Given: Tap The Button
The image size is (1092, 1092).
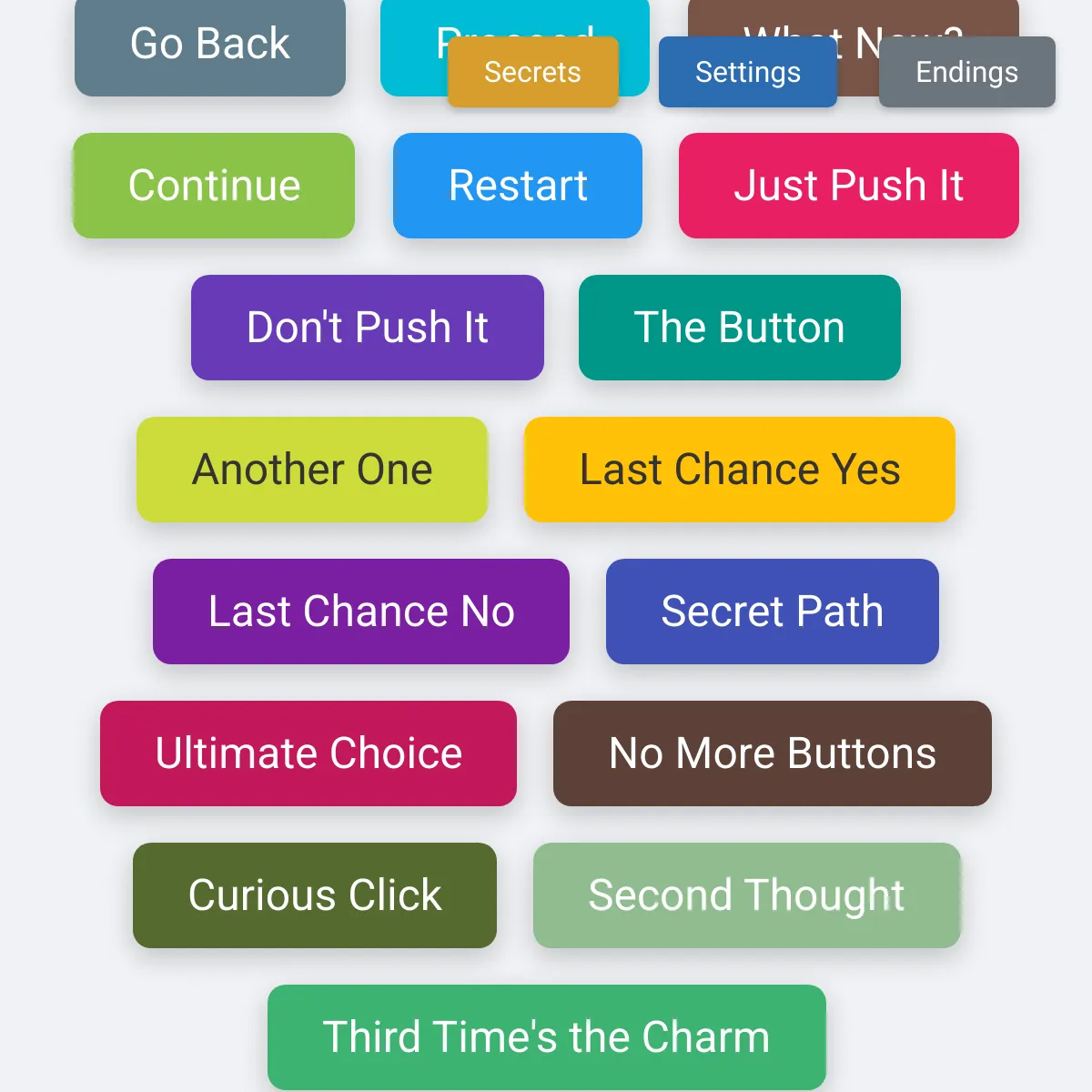Looking at the screenshot, I should (739, 328).
